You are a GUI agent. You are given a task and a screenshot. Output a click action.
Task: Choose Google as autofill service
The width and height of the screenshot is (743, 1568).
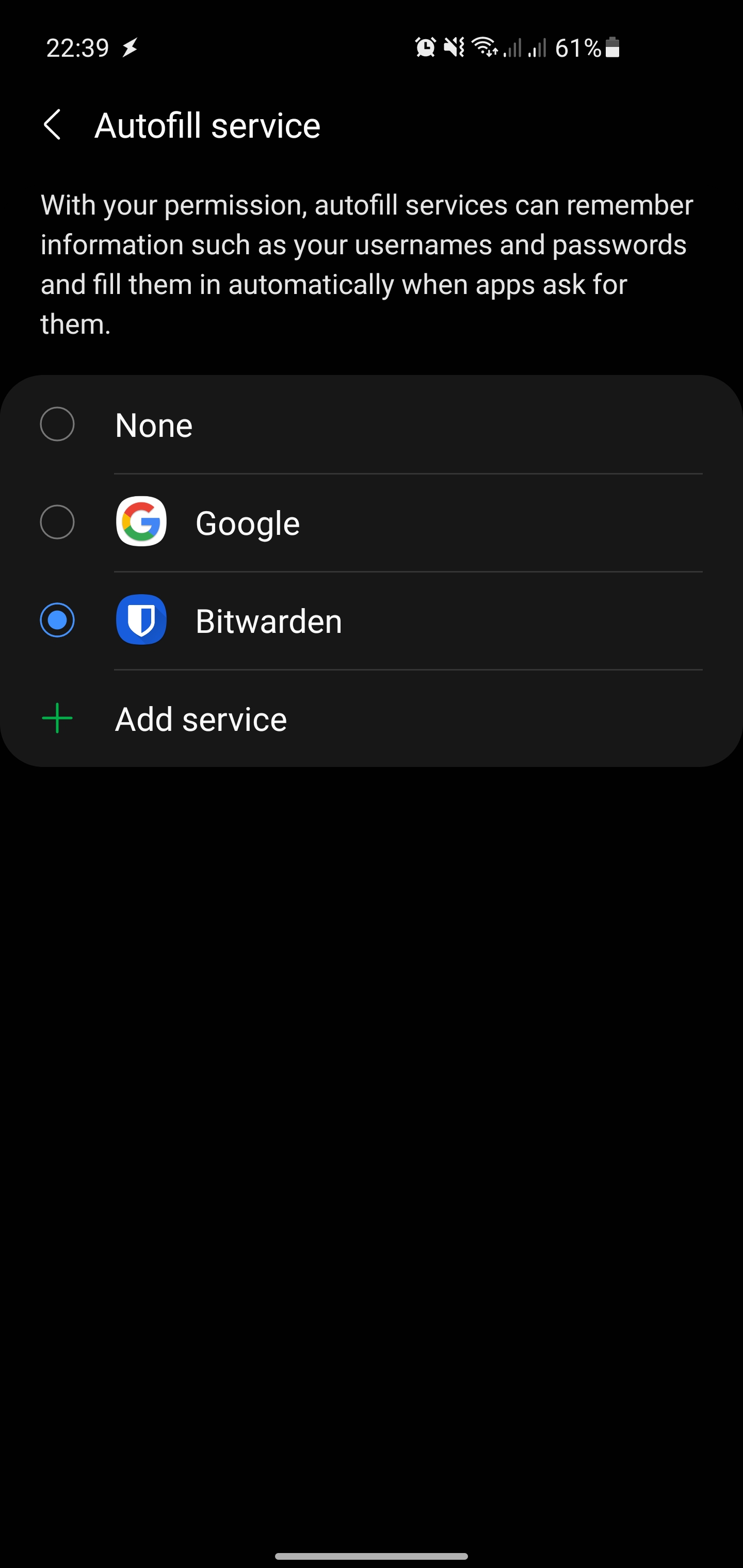coord(57,522)
